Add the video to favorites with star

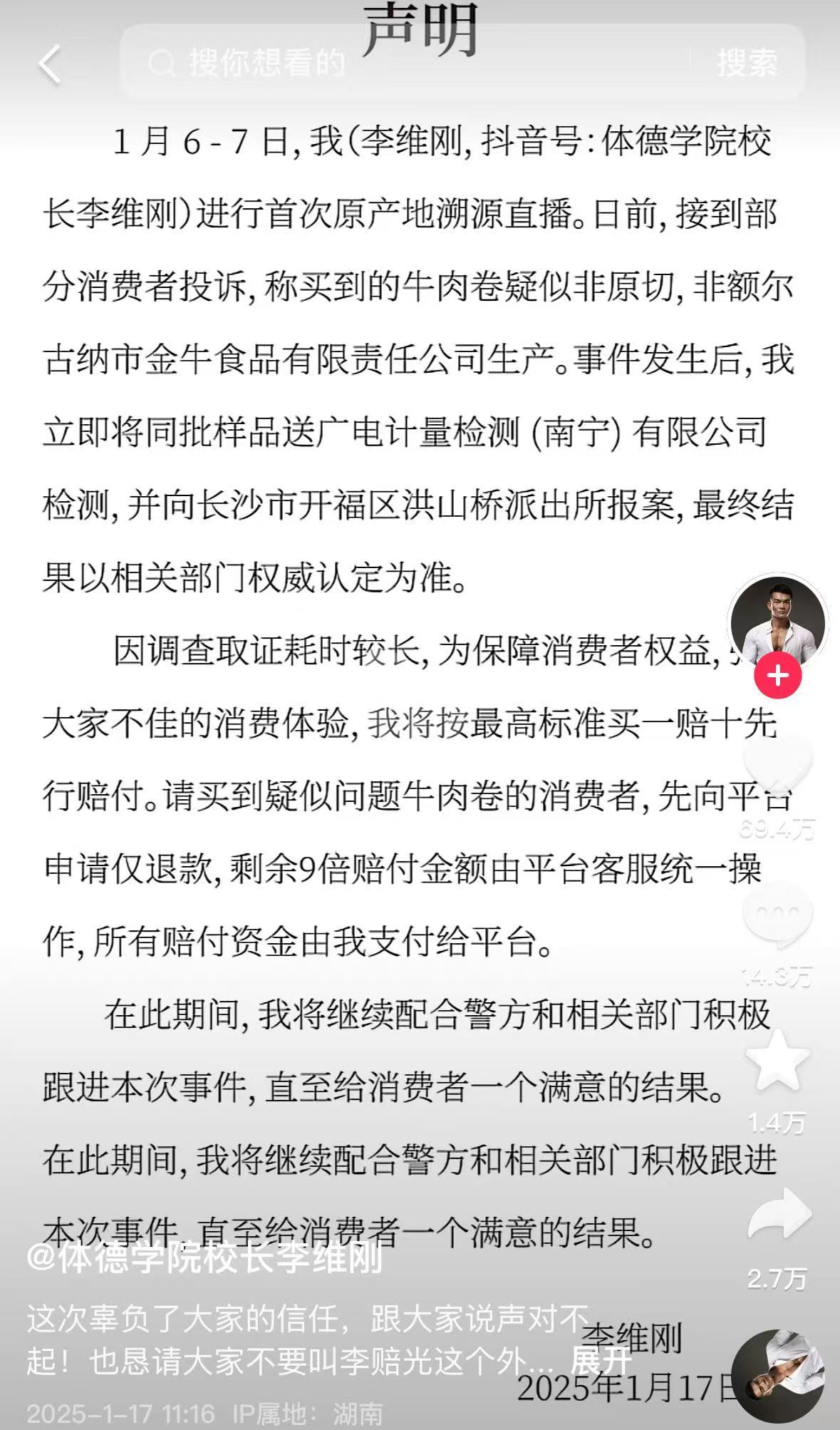tap(777, 1062)
